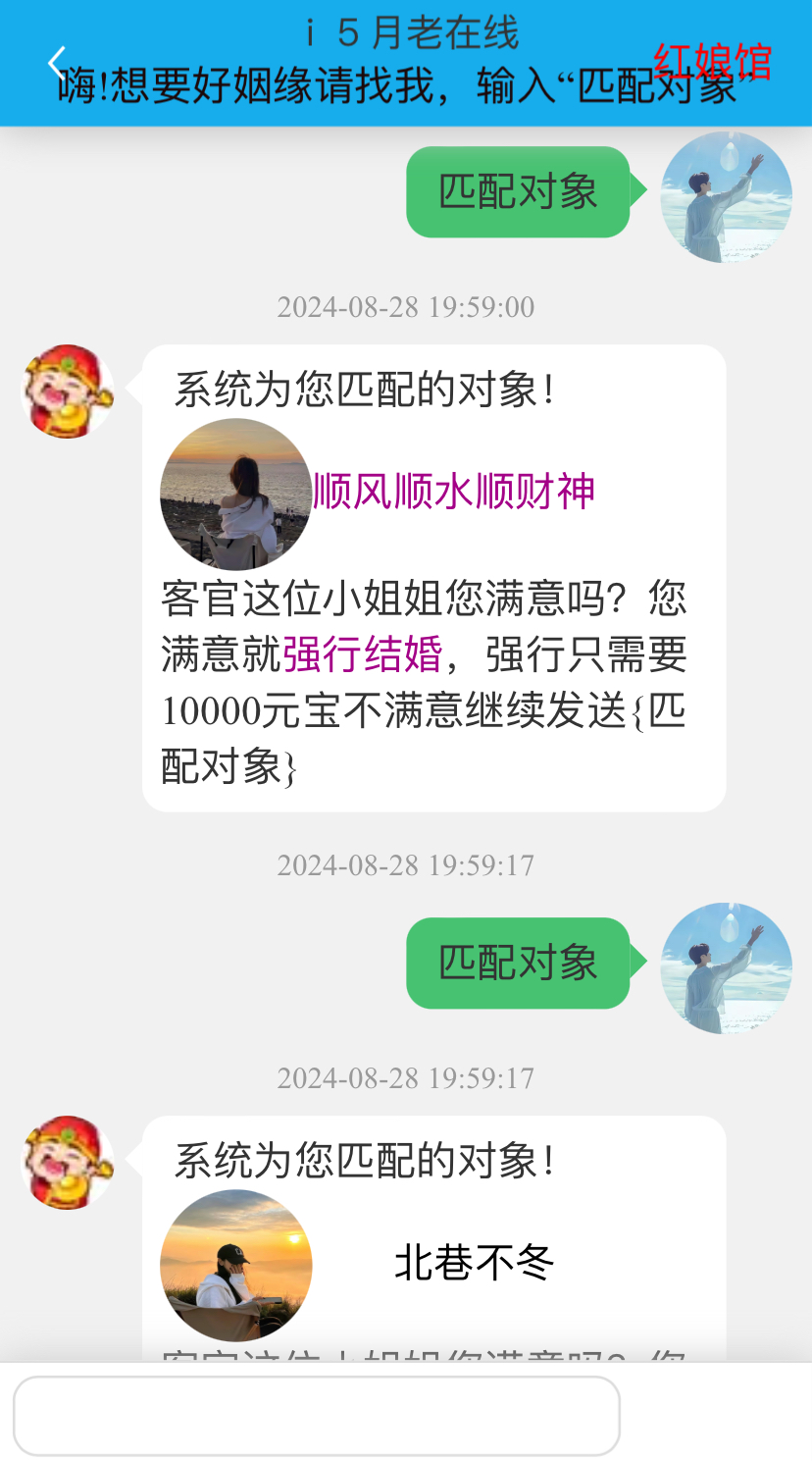Open 北巷不冬's profile picture
This screenshot has height=1461, width=812.
tap(235, 1265)
